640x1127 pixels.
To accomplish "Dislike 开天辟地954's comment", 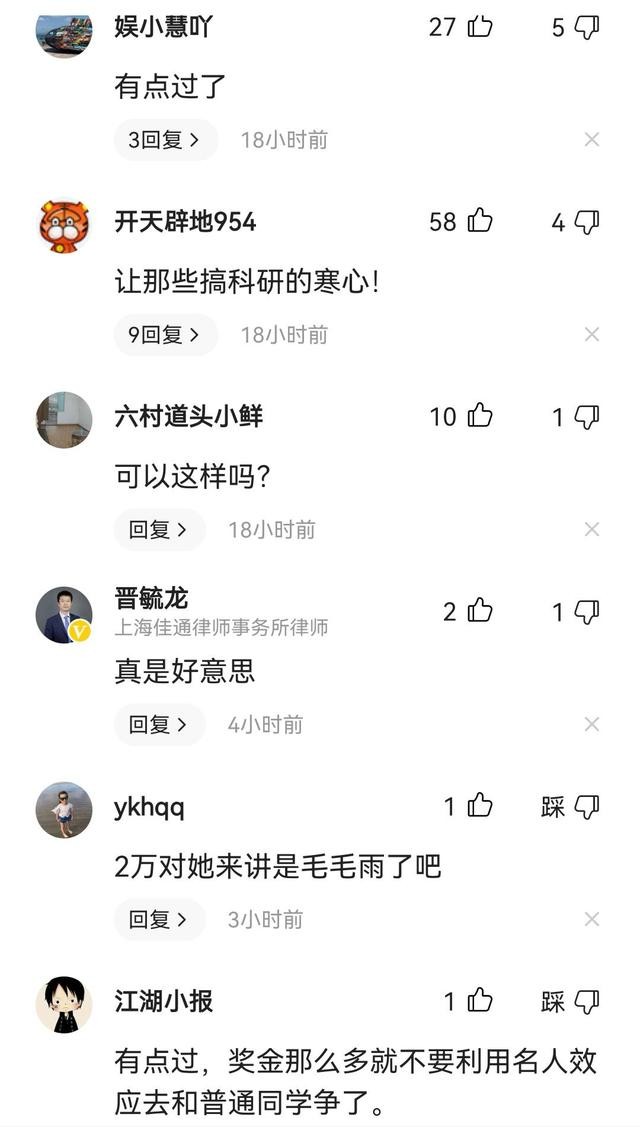I will 587,221.
